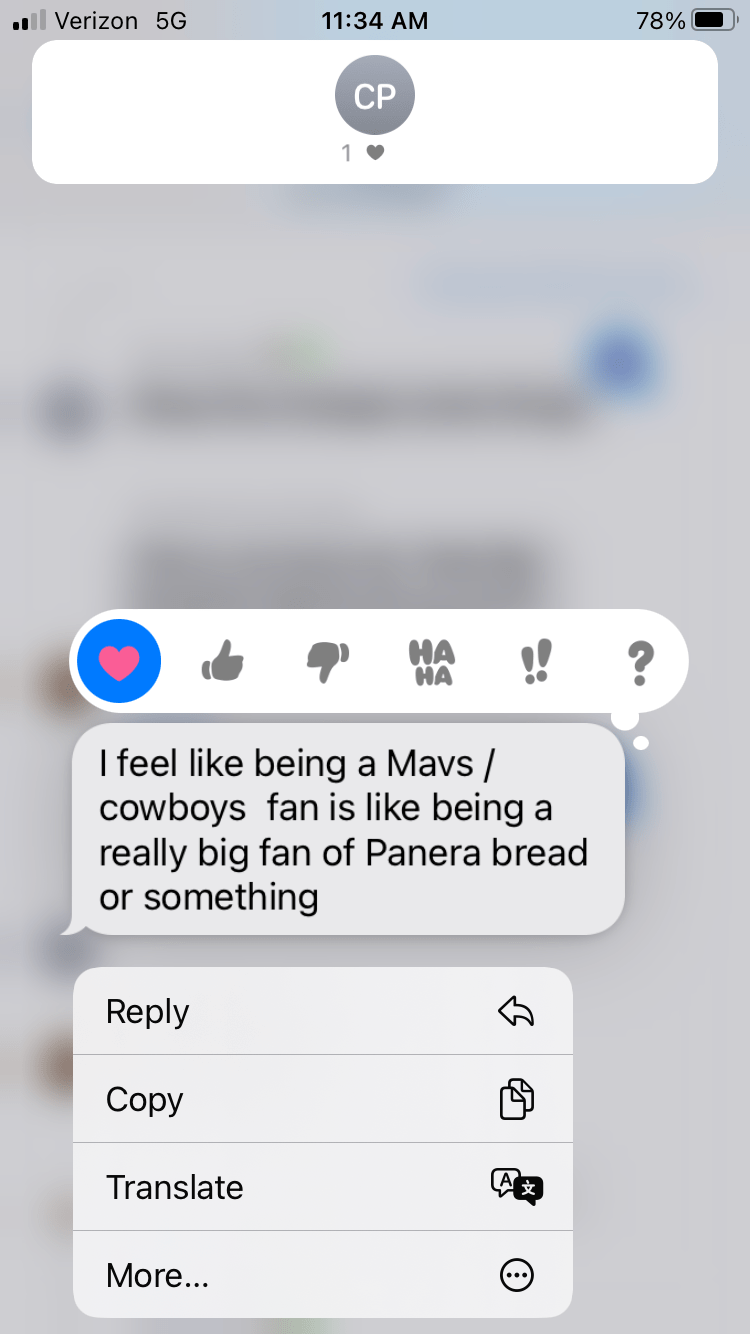Reply to the Panera bread message

click(322, 1011)
